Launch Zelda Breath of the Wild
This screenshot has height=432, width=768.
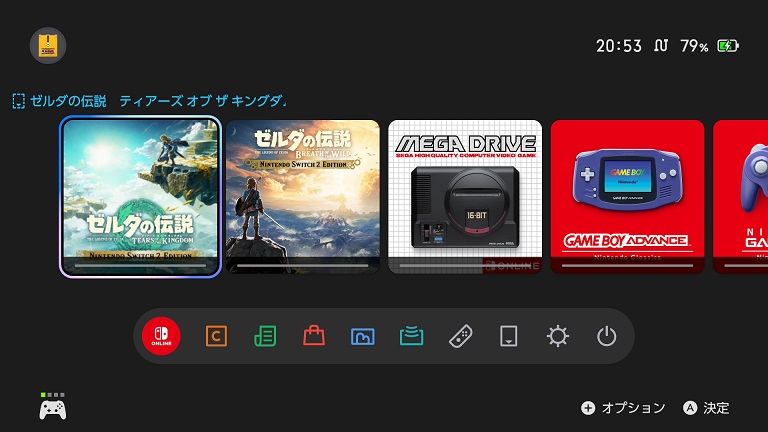[x=303, y=197]
